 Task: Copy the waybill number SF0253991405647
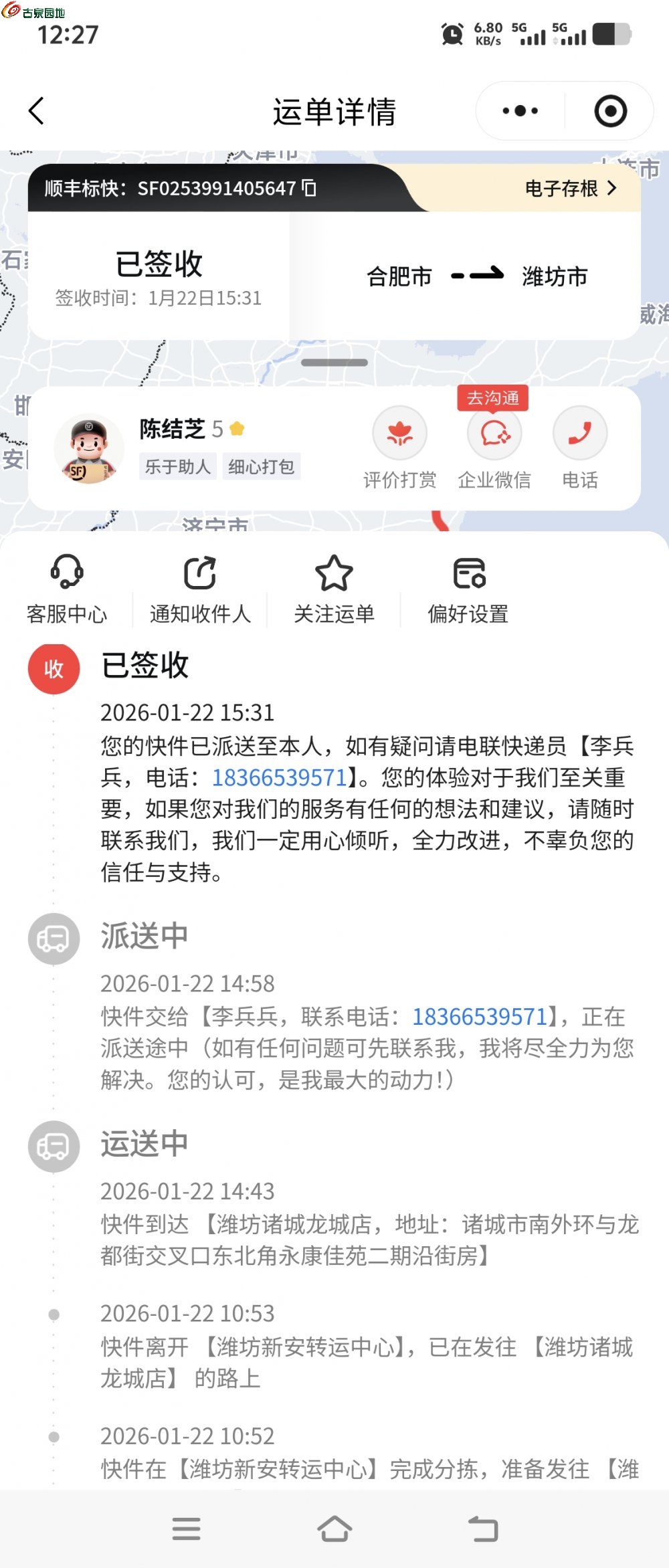coord(309,188)
